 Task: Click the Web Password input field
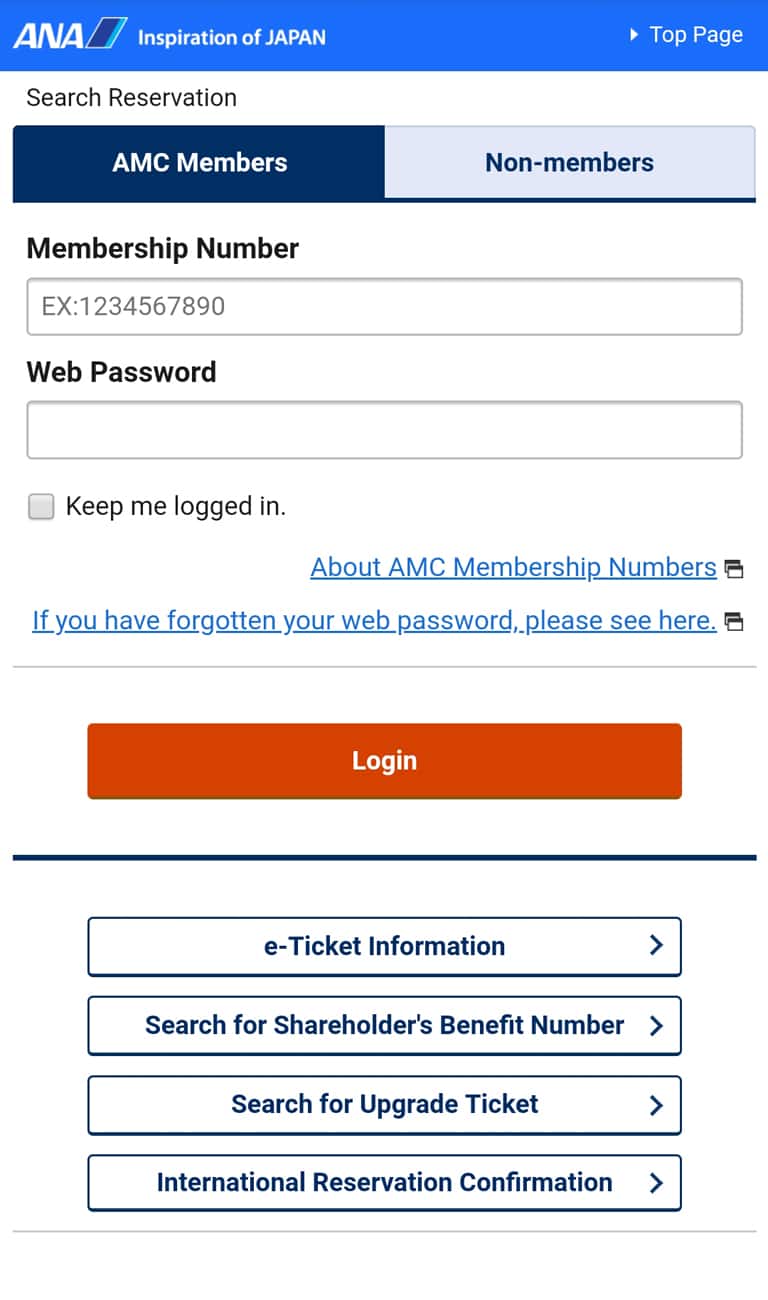(x=384, y=429)
